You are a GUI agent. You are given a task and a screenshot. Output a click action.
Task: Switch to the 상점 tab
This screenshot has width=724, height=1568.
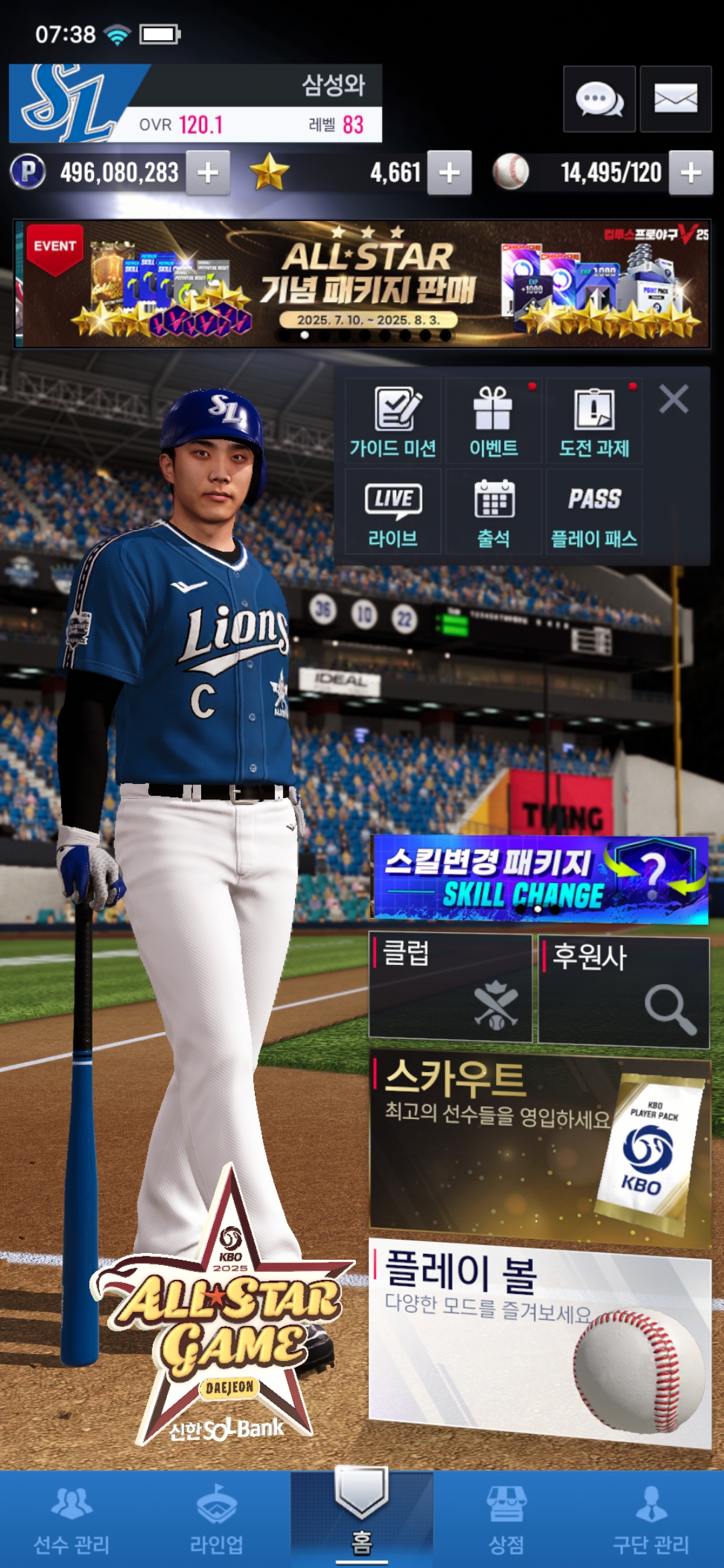click(507, 1522)
